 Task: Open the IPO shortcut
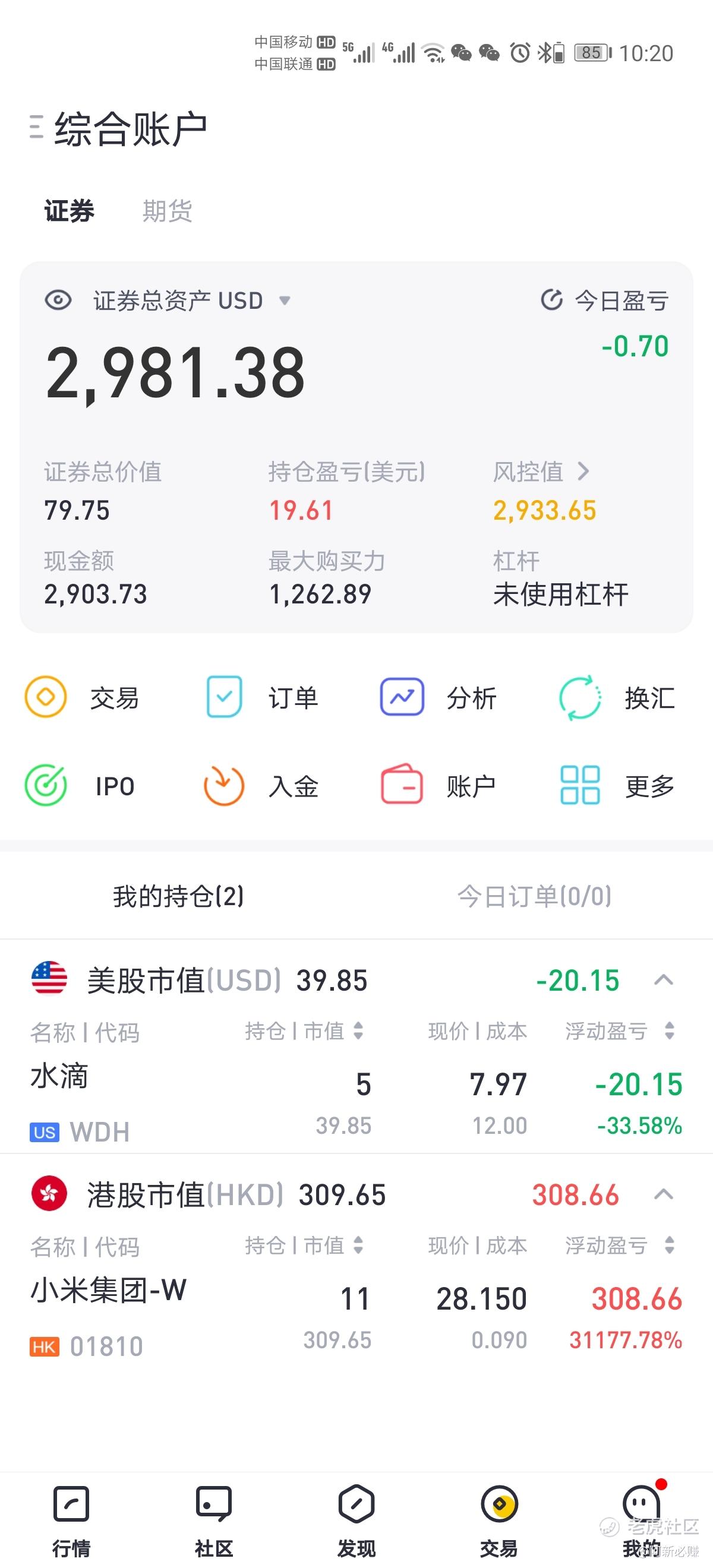tap(80, 785)
